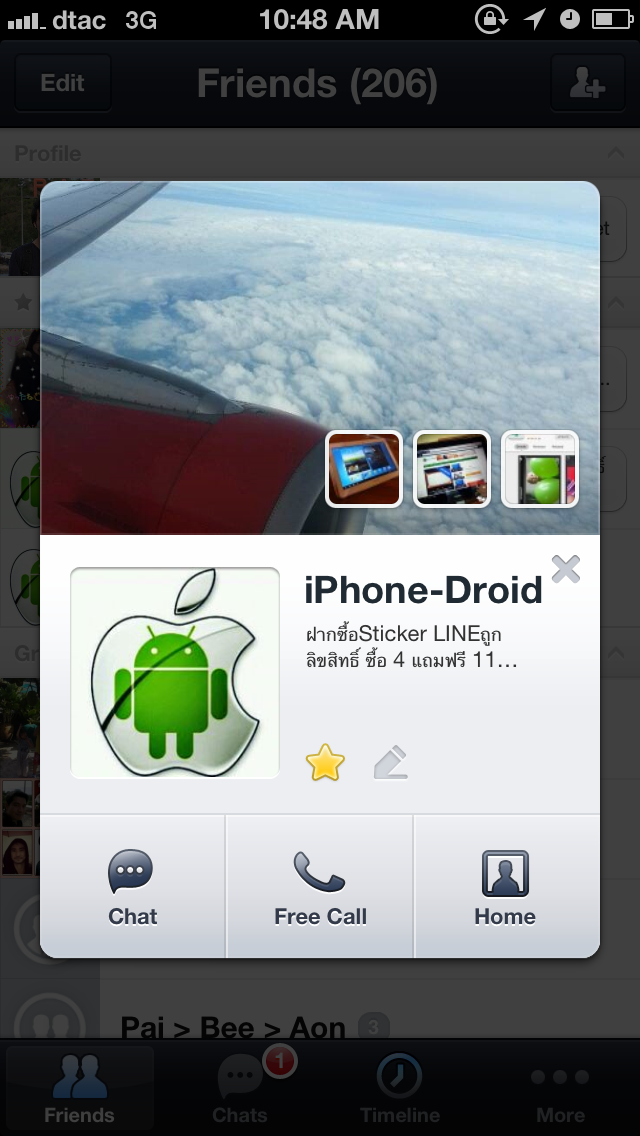Edit the display name with pencil icon

click(x=391, y=763)
